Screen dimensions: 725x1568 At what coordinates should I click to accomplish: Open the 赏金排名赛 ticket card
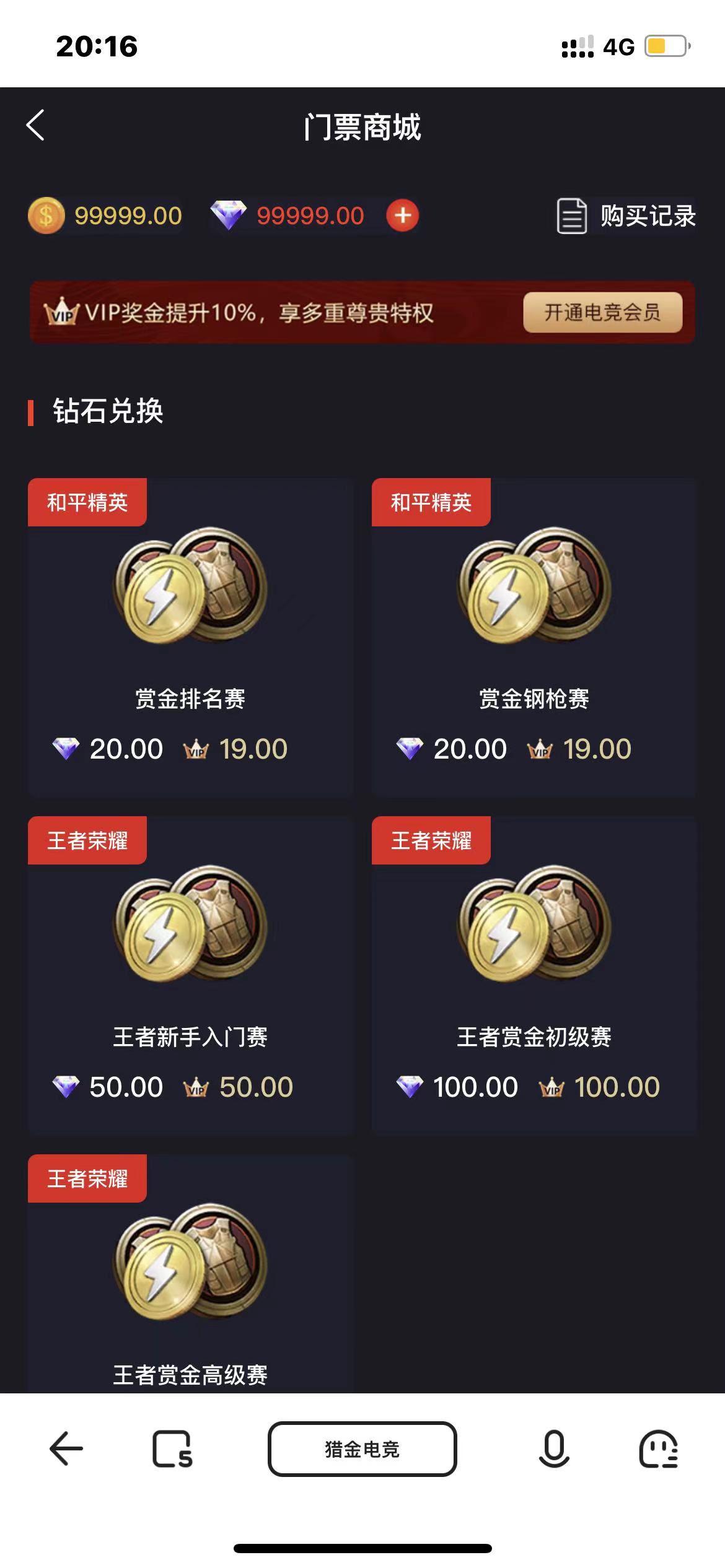(x=190, y=637)
